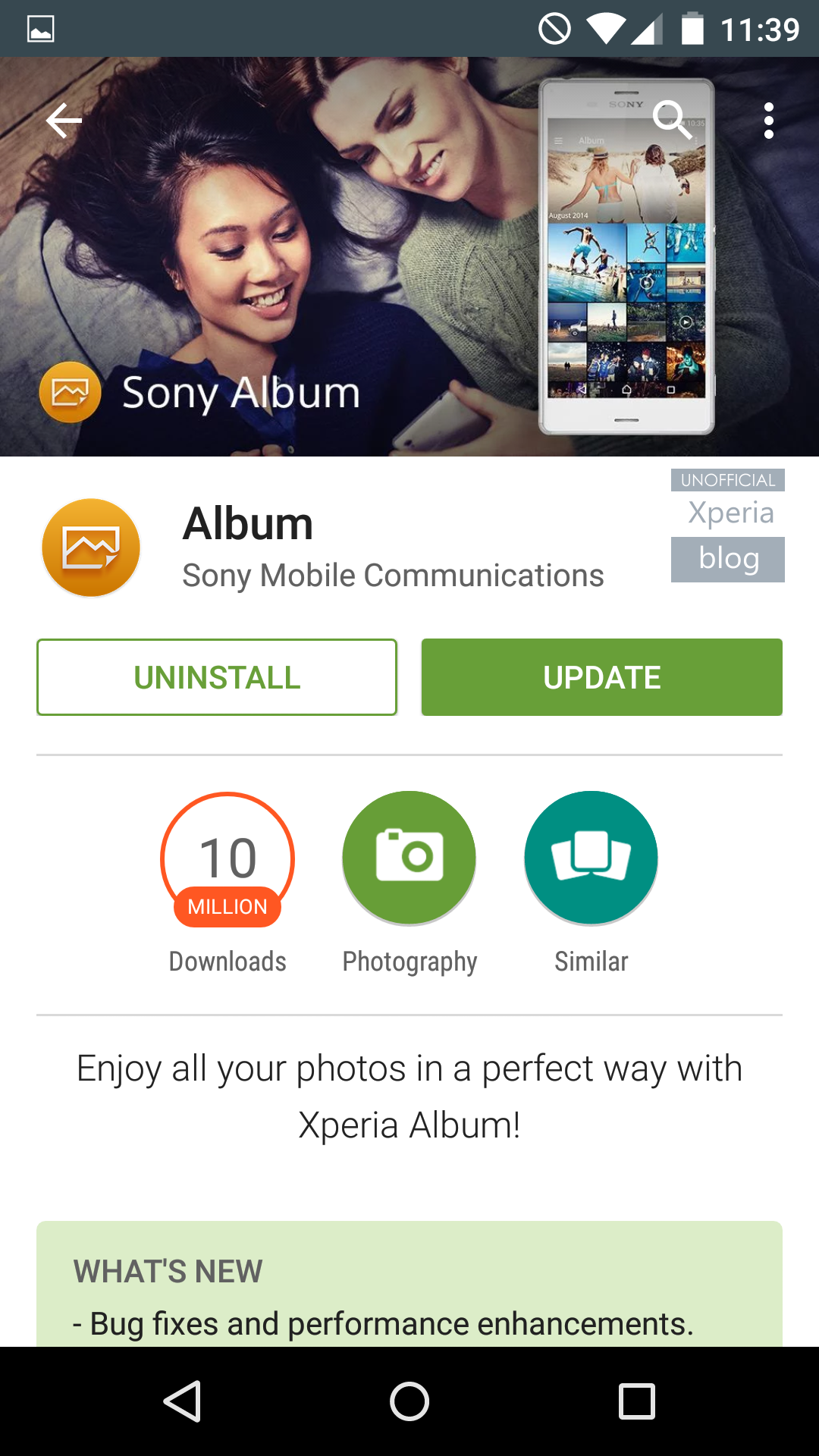Open the Photography category badge

pos(409,858)
